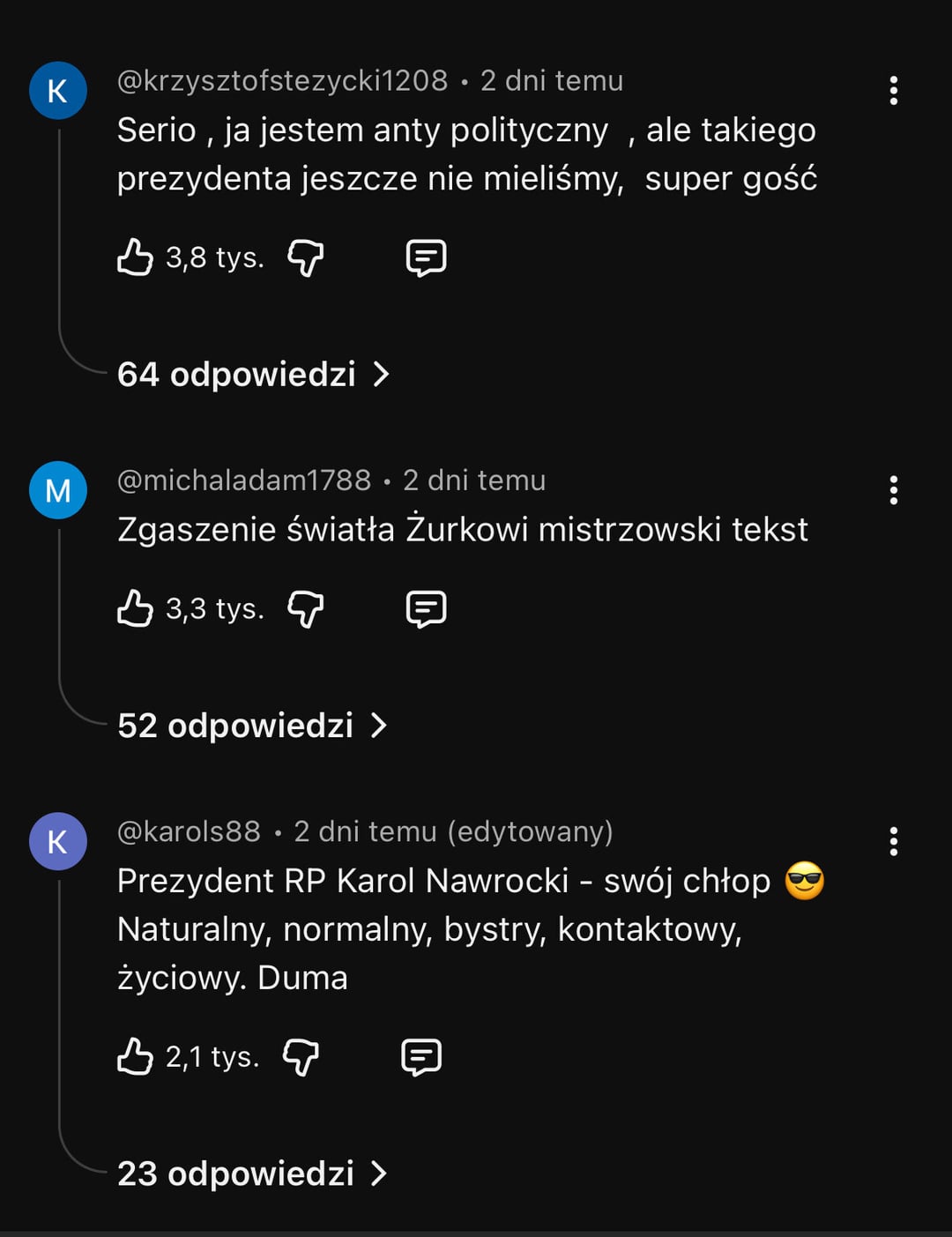The height and width of the screenshot is (1237, 952).
Task: Reply to @krzysztofstezycki1208's comment
Action: click(426, 257)
